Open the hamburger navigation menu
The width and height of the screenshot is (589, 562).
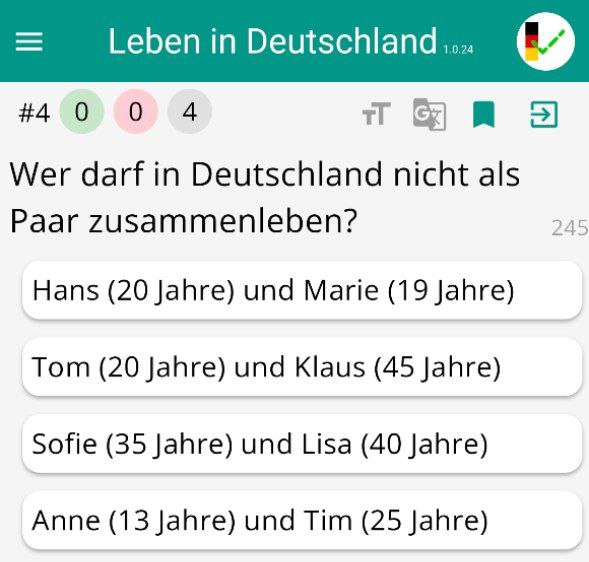tap(29, 42)
